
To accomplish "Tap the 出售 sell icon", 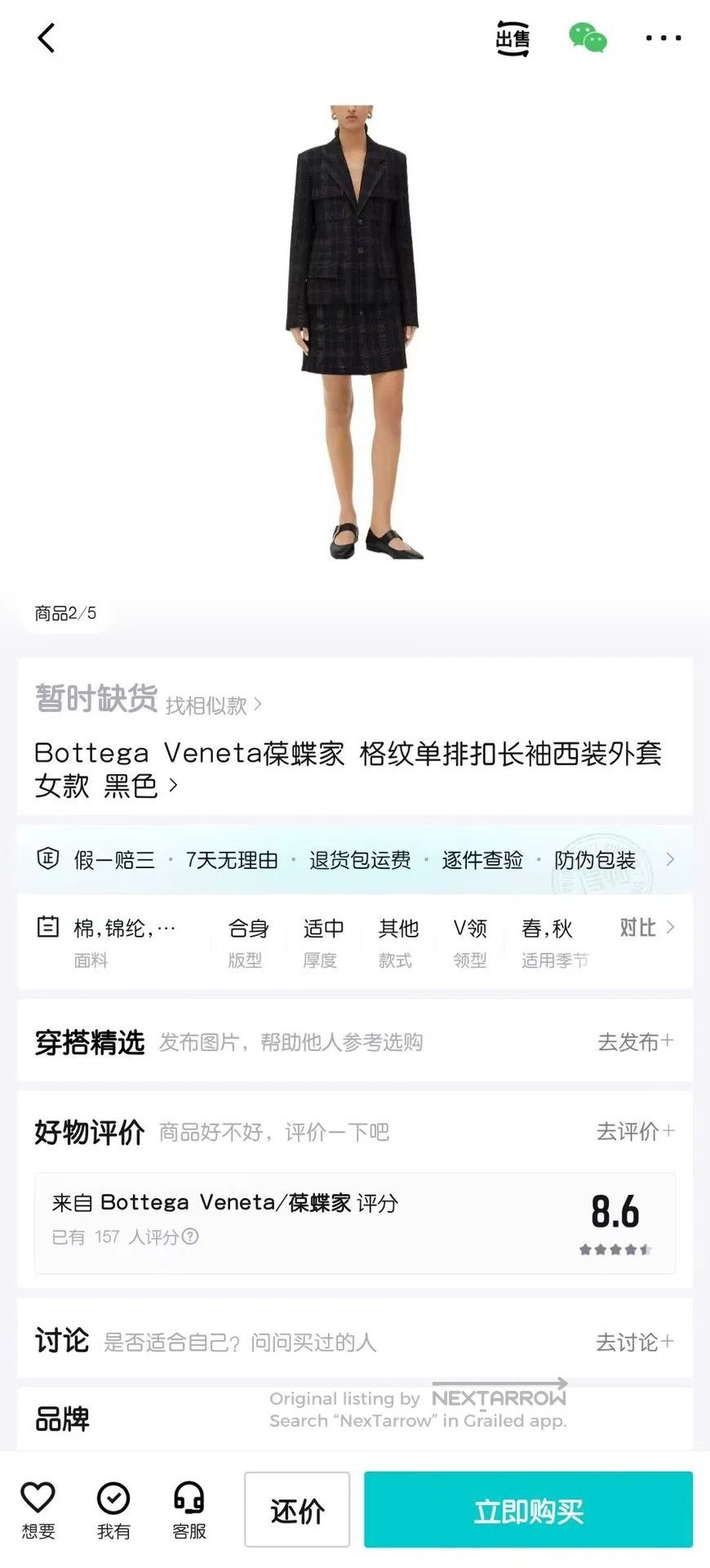I will [x=513, y=38].
